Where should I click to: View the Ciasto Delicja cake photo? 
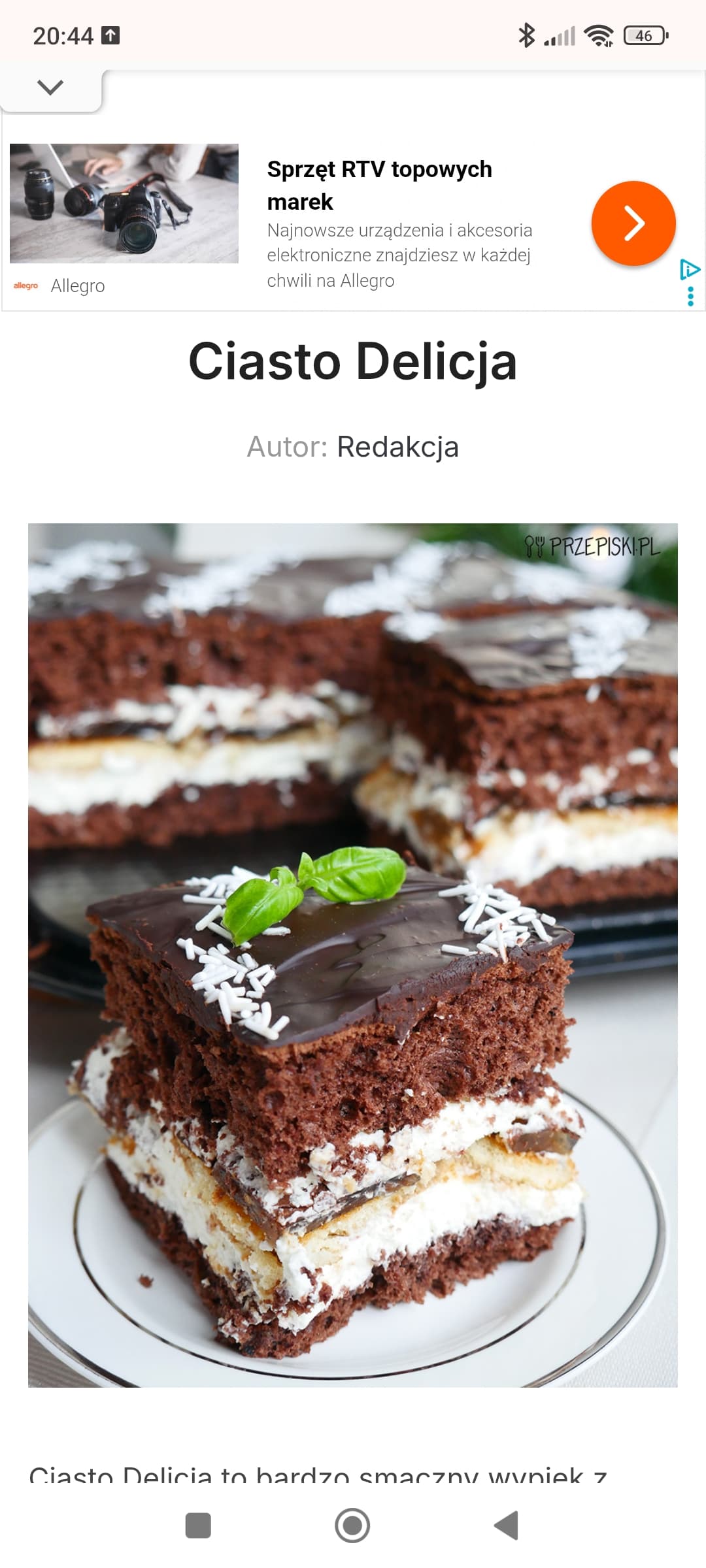[353, 955]
